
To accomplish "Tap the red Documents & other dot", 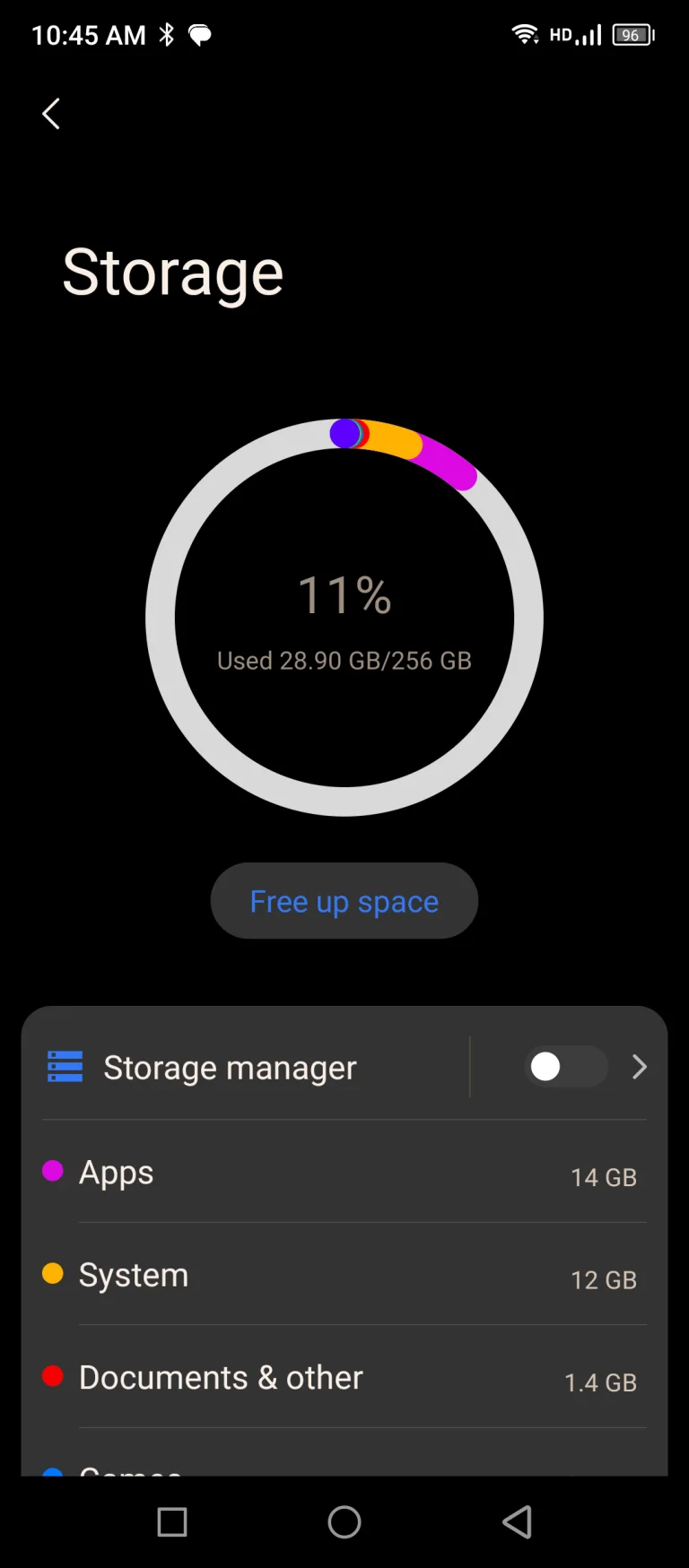I will click(51, 1376).
